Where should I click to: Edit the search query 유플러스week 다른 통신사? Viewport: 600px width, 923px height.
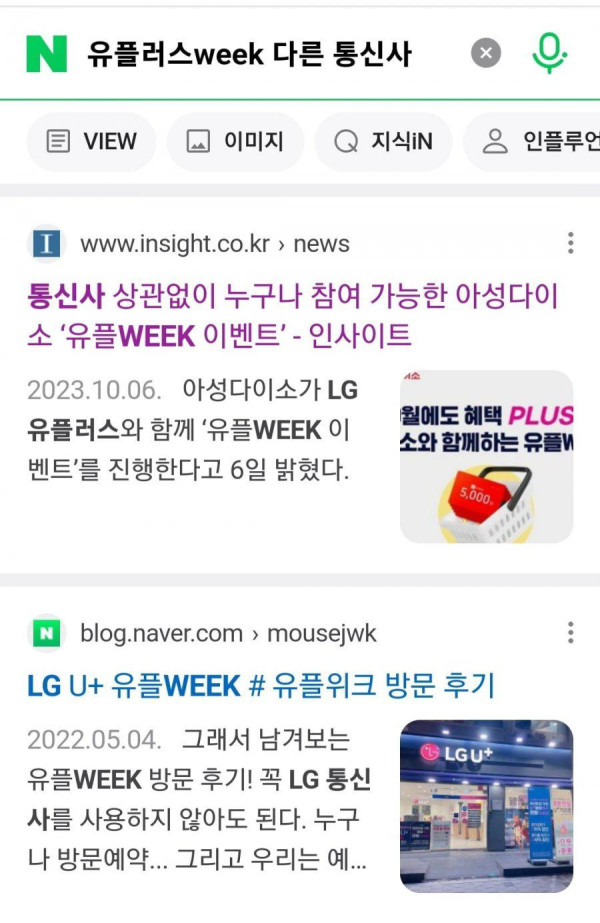point(250,53)
